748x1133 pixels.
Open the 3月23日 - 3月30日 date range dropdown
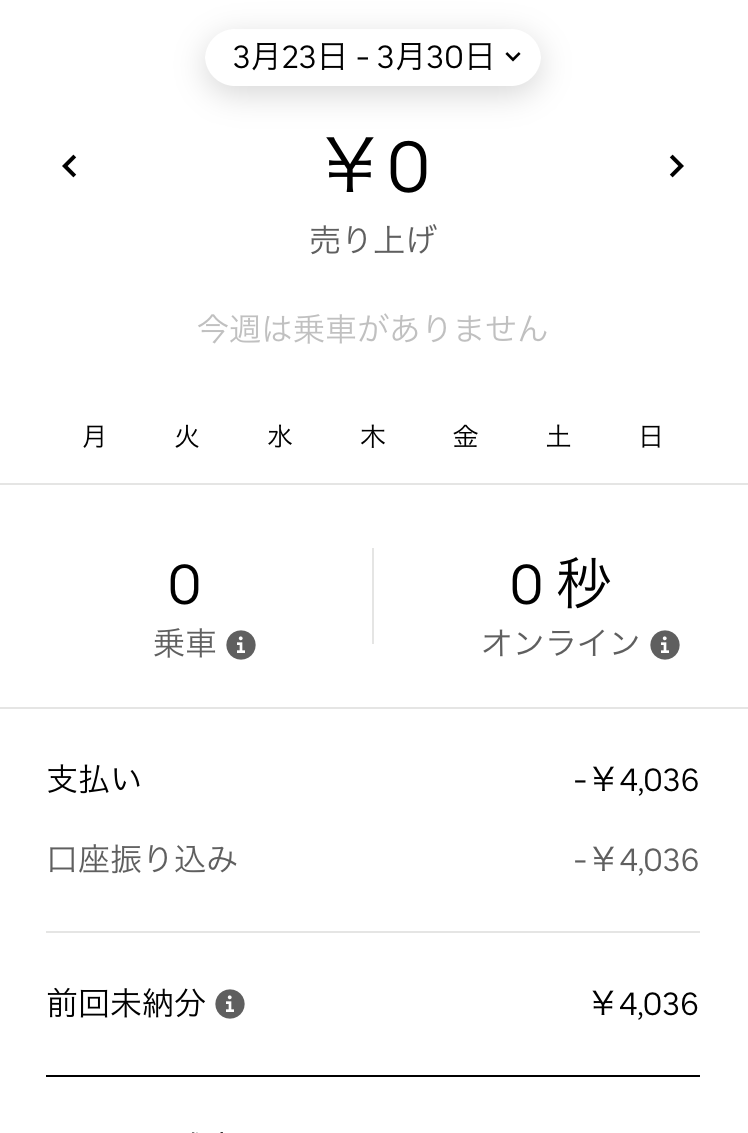pyautogui.click(x=373, y=58)
